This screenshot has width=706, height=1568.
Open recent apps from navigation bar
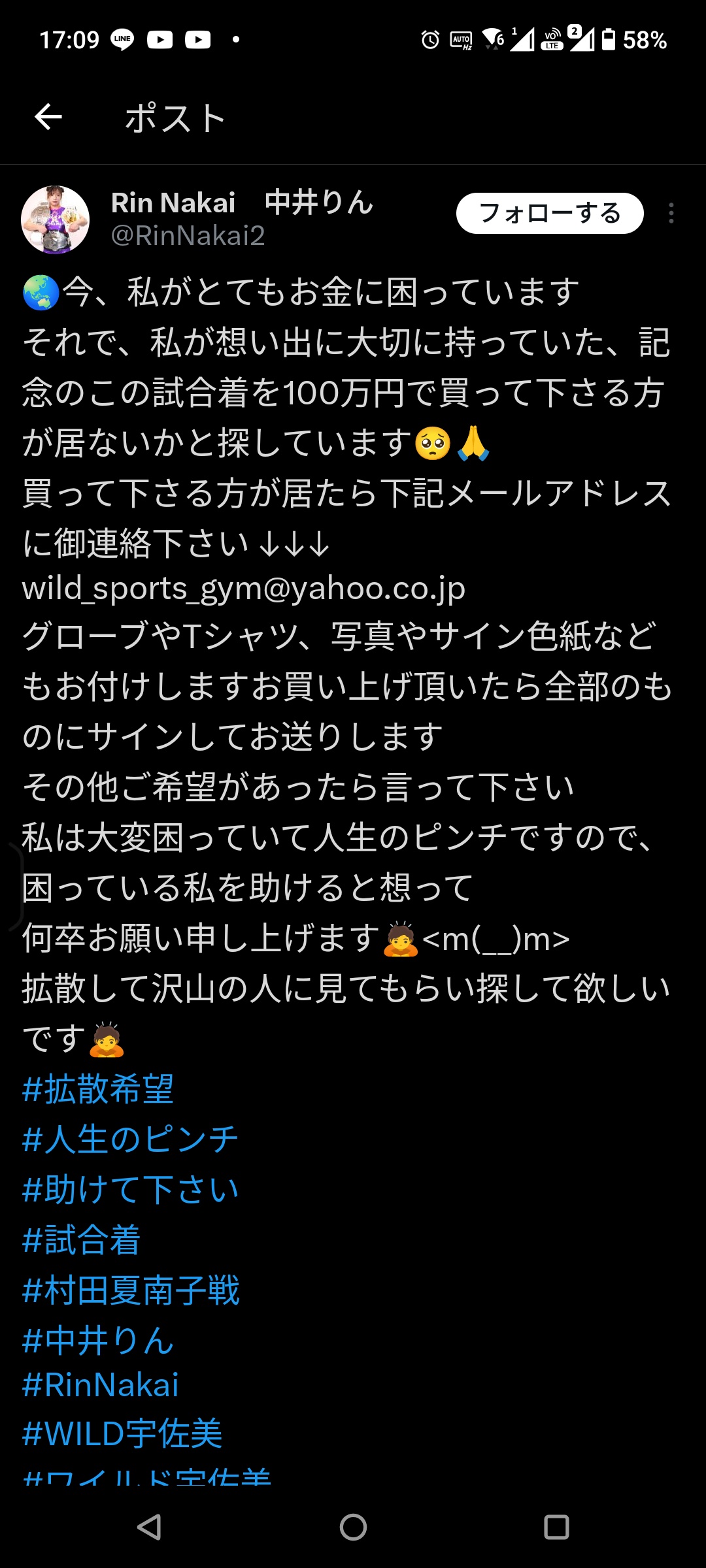pos(556,1527)
